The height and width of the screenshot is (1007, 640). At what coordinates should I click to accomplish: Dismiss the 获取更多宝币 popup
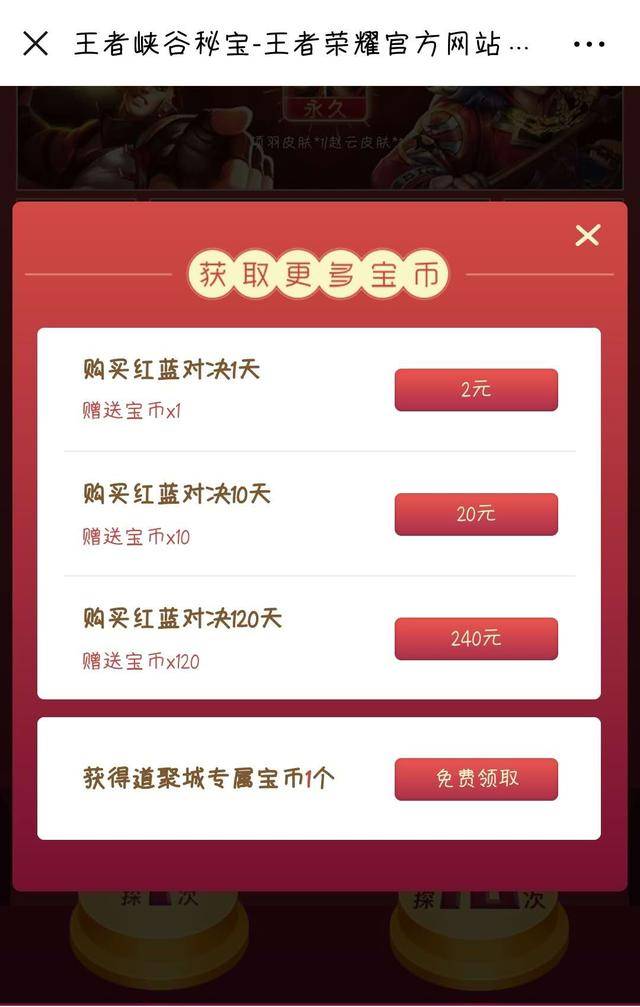(x=587, y=235)
